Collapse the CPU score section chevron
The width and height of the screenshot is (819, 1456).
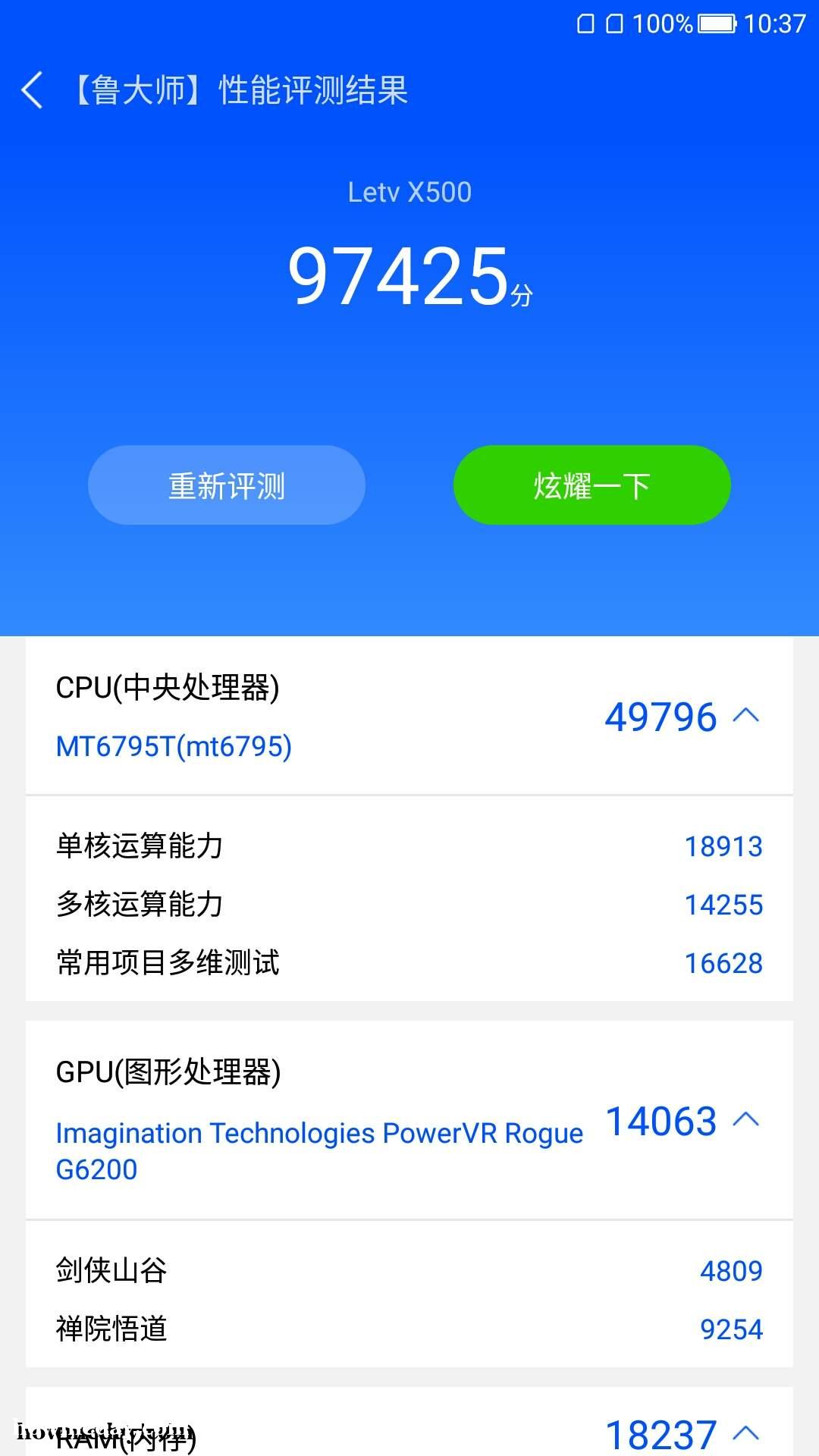(746, 715)
